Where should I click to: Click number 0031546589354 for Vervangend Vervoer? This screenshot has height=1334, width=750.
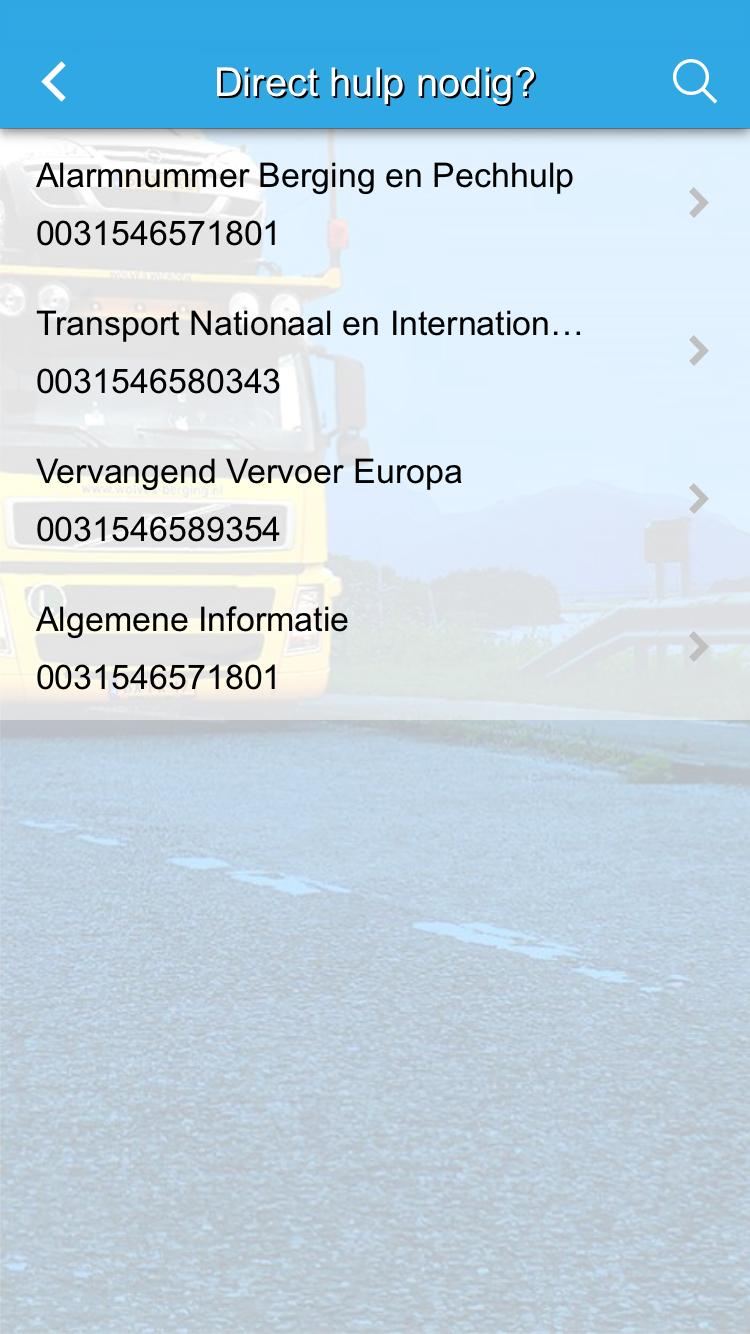point(157,528)
